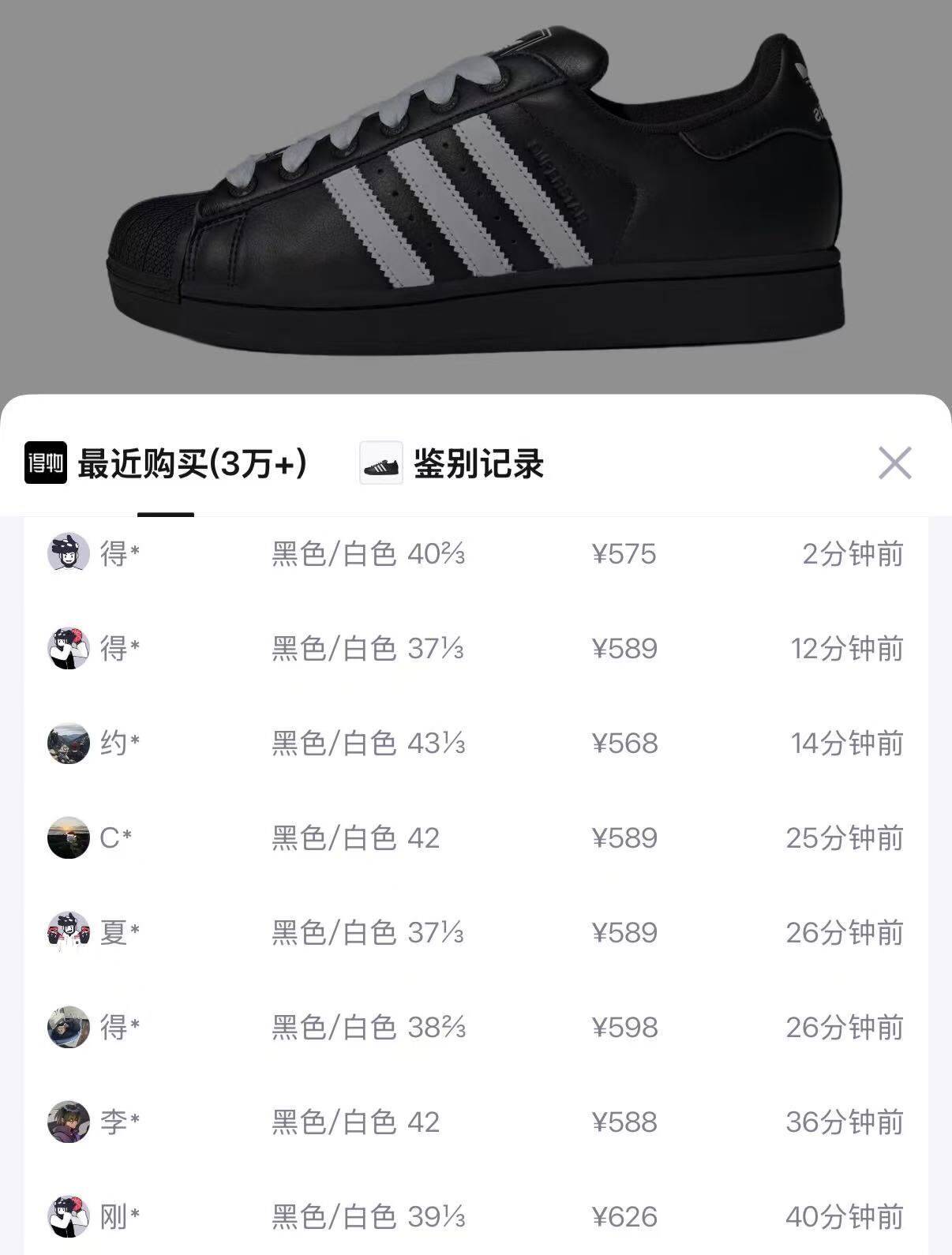The width and height of the screenshot is (952, 1255).
Task: Select the 最近购买(3万+) tab
Action: (191, 463)
